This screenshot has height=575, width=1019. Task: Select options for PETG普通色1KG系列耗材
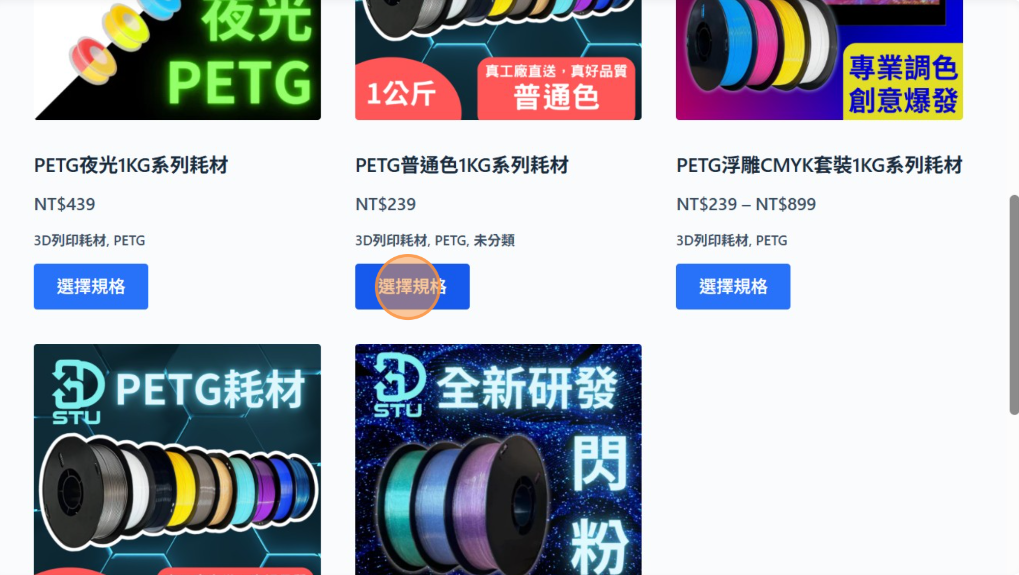(412, 286)
